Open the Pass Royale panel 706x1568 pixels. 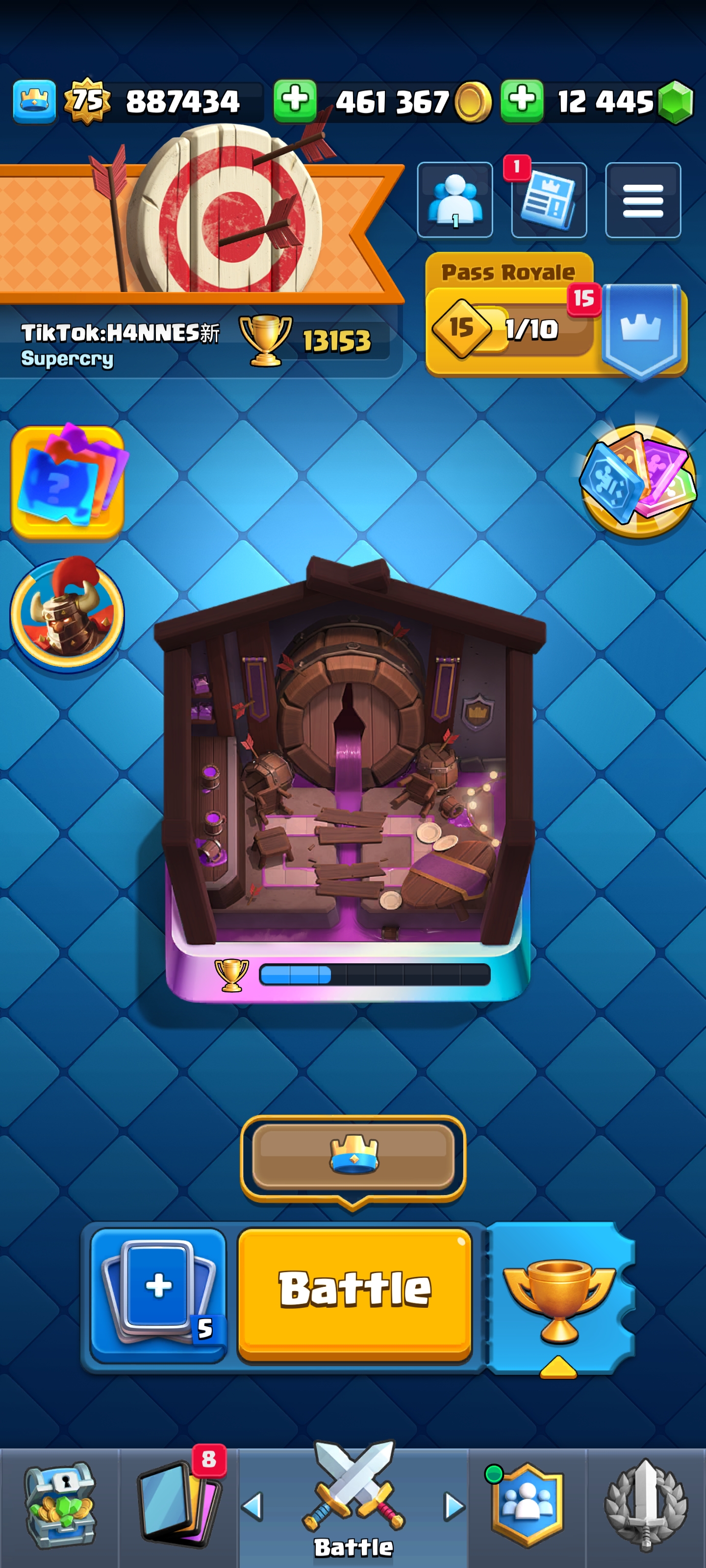coord(556,315)
